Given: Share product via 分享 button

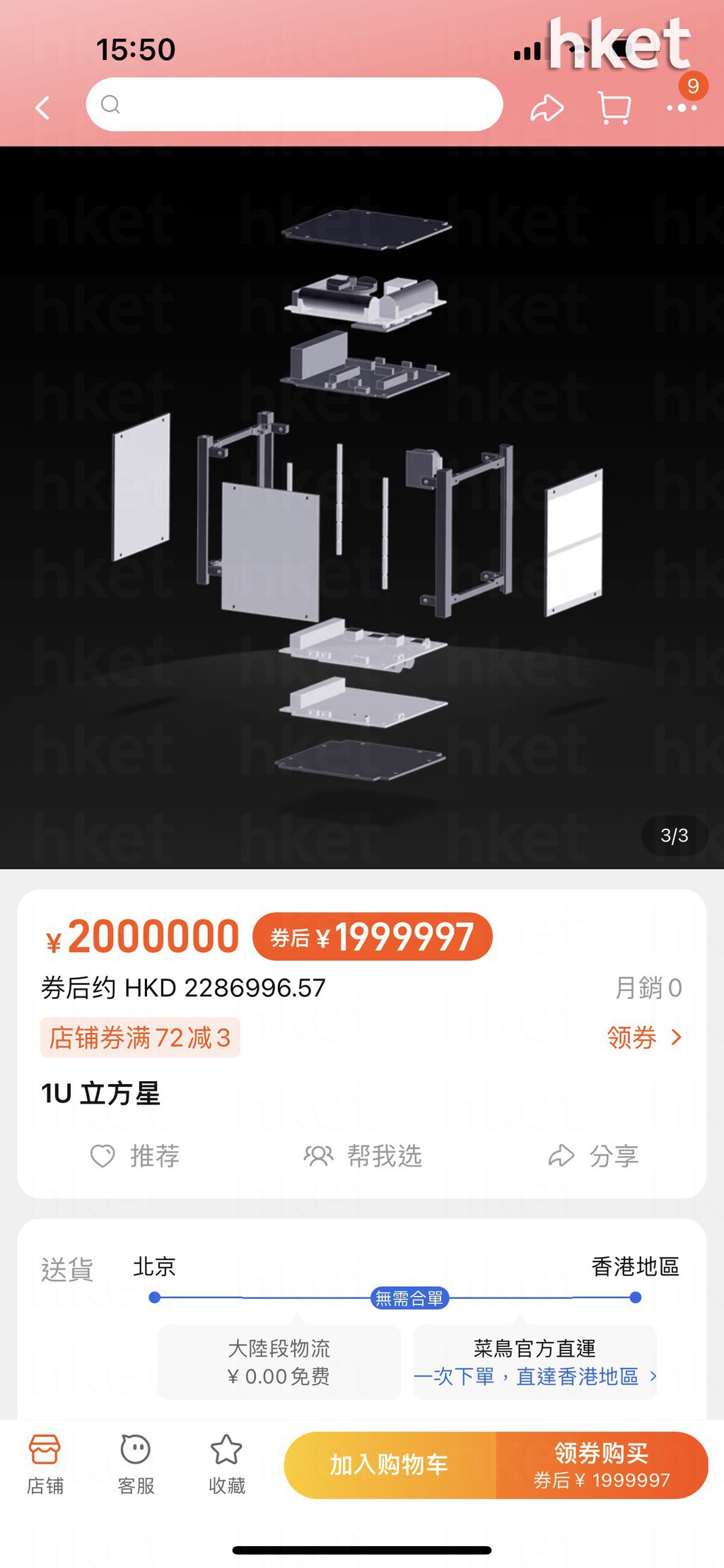Looking at the screenshot, I should click(593, 1156).
